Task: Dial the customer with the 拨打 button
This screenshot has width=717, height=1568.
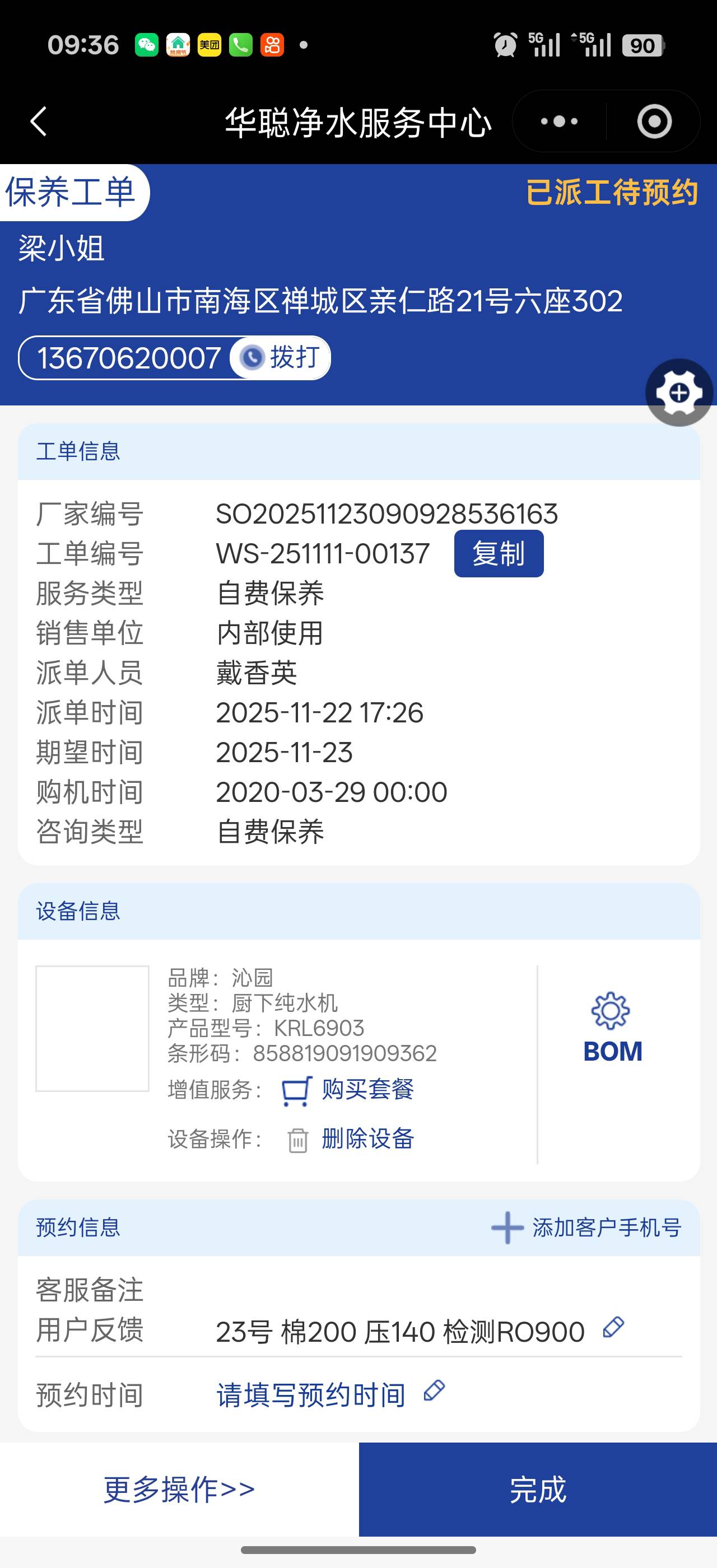Action: [x=281, y=357]
